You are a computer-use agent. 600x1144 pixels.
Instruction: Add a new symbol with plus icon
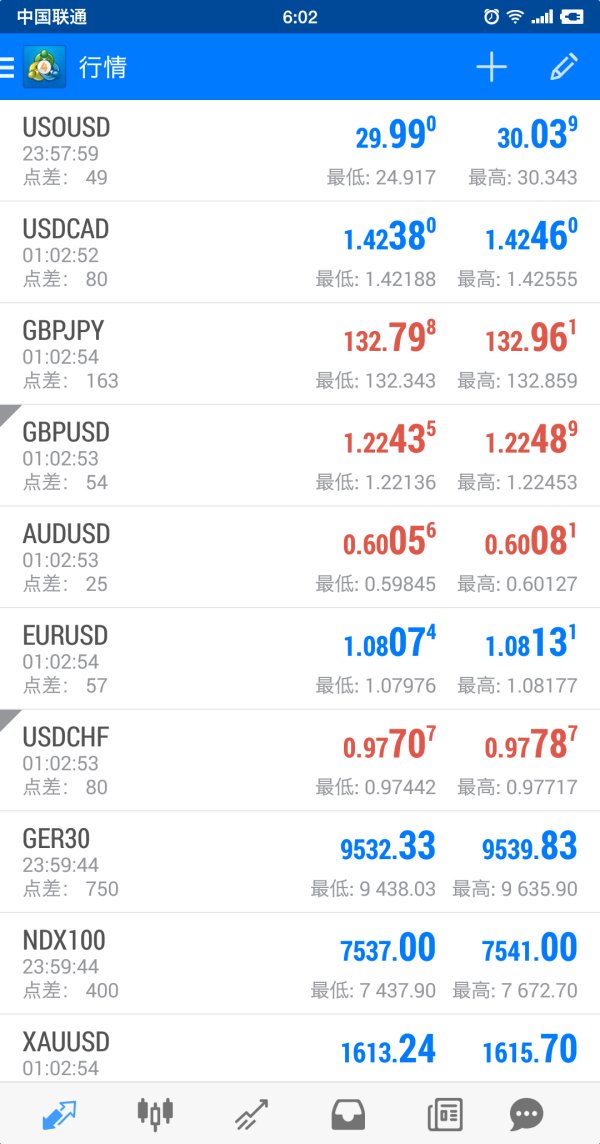pyautogui.click(x=491, y=67)
